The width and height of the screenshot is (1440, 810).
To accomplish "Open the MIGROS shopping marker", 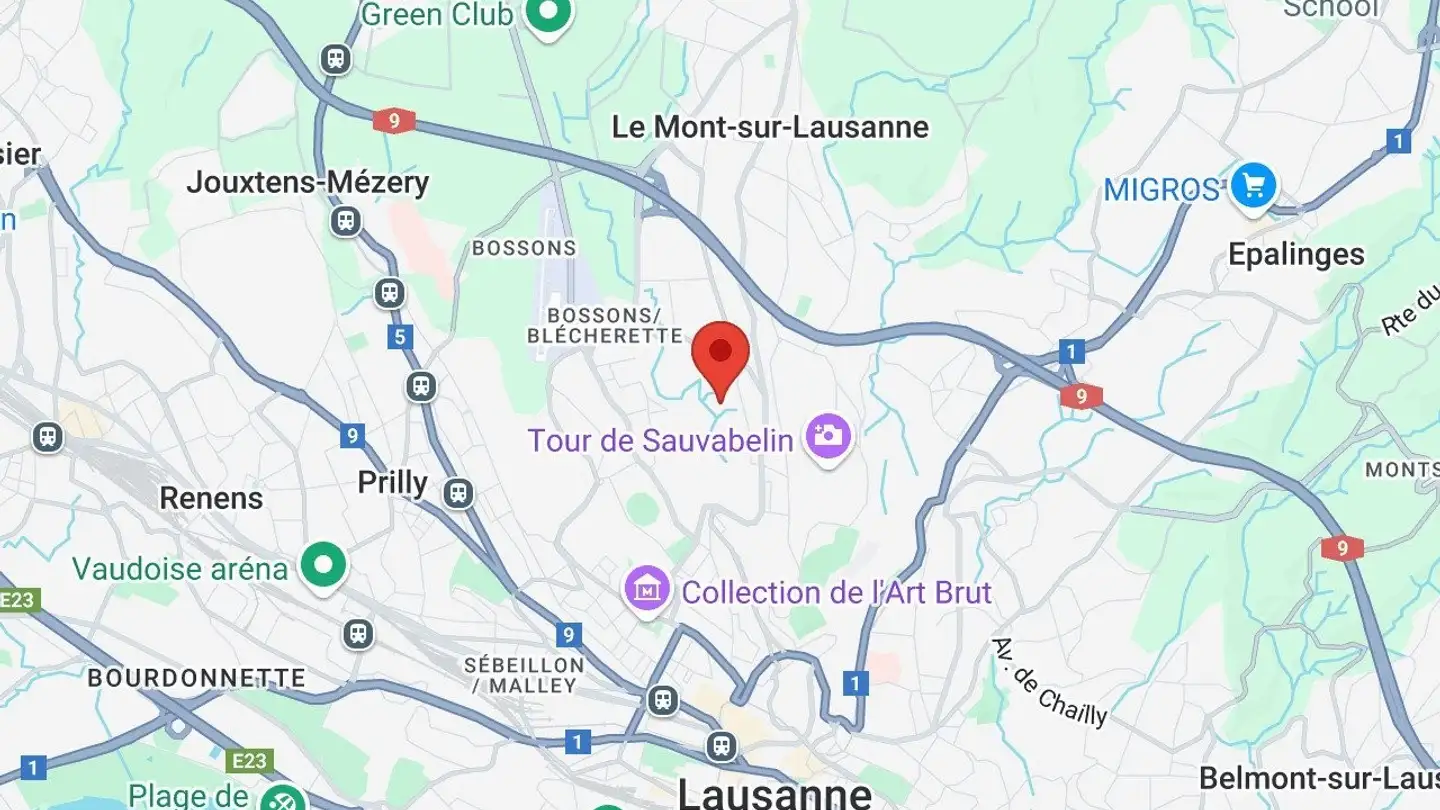I will pyautogui.click(x=1253, y=186).
